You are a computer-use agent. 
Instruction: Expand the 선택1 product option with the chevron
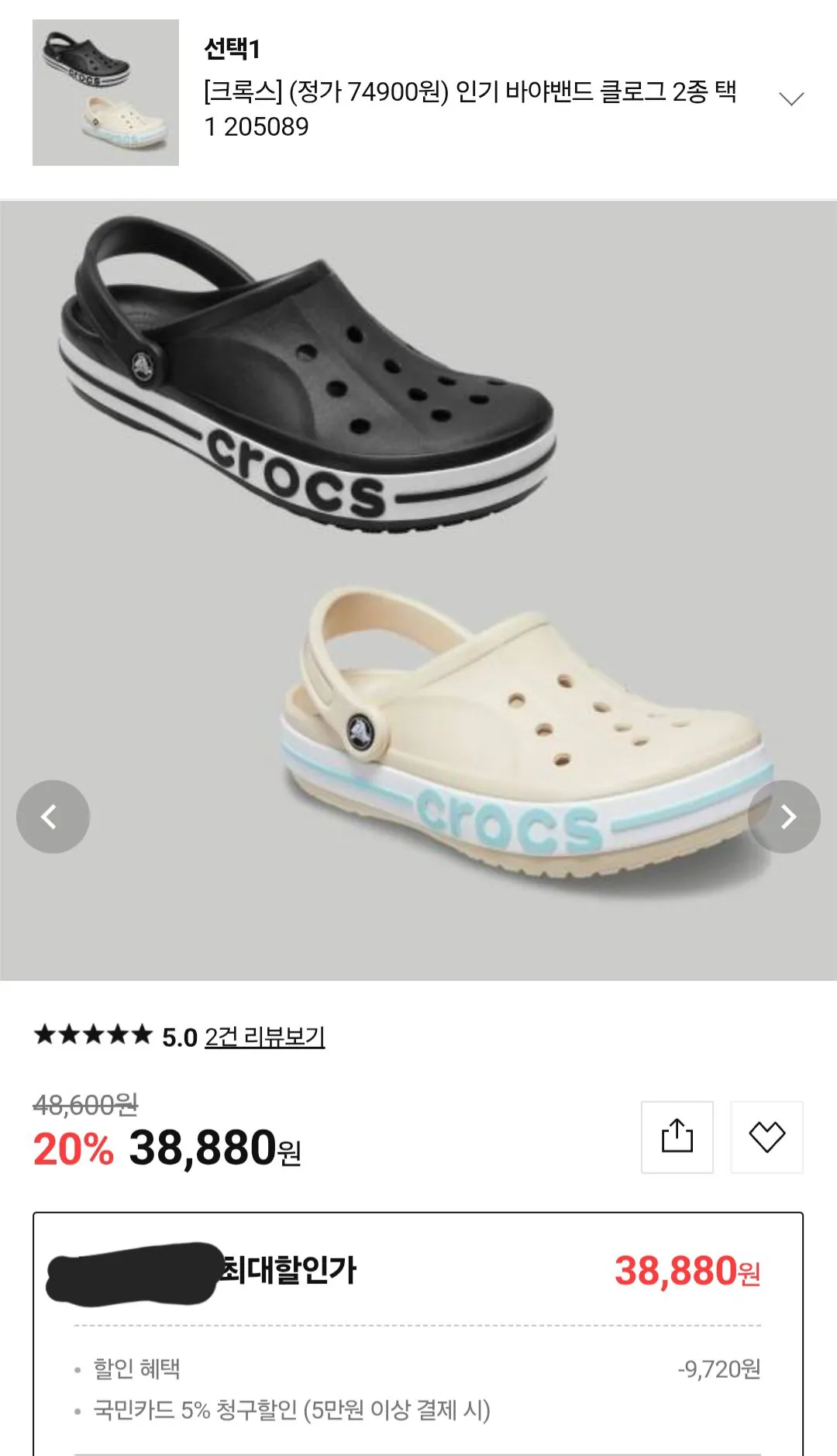(x=790, y=99)
